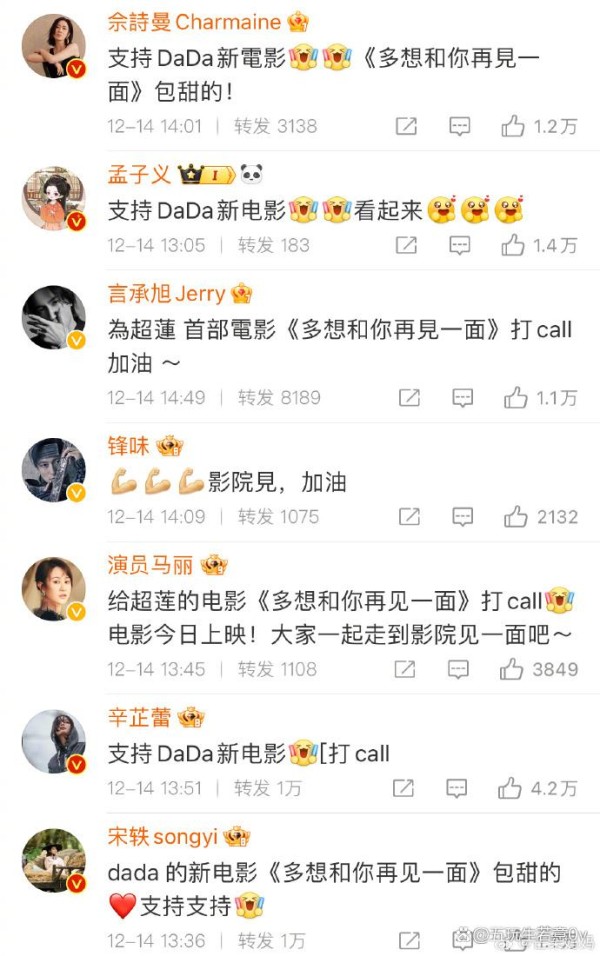
Task: Like 孟子义's post
Action: [513, 245]
